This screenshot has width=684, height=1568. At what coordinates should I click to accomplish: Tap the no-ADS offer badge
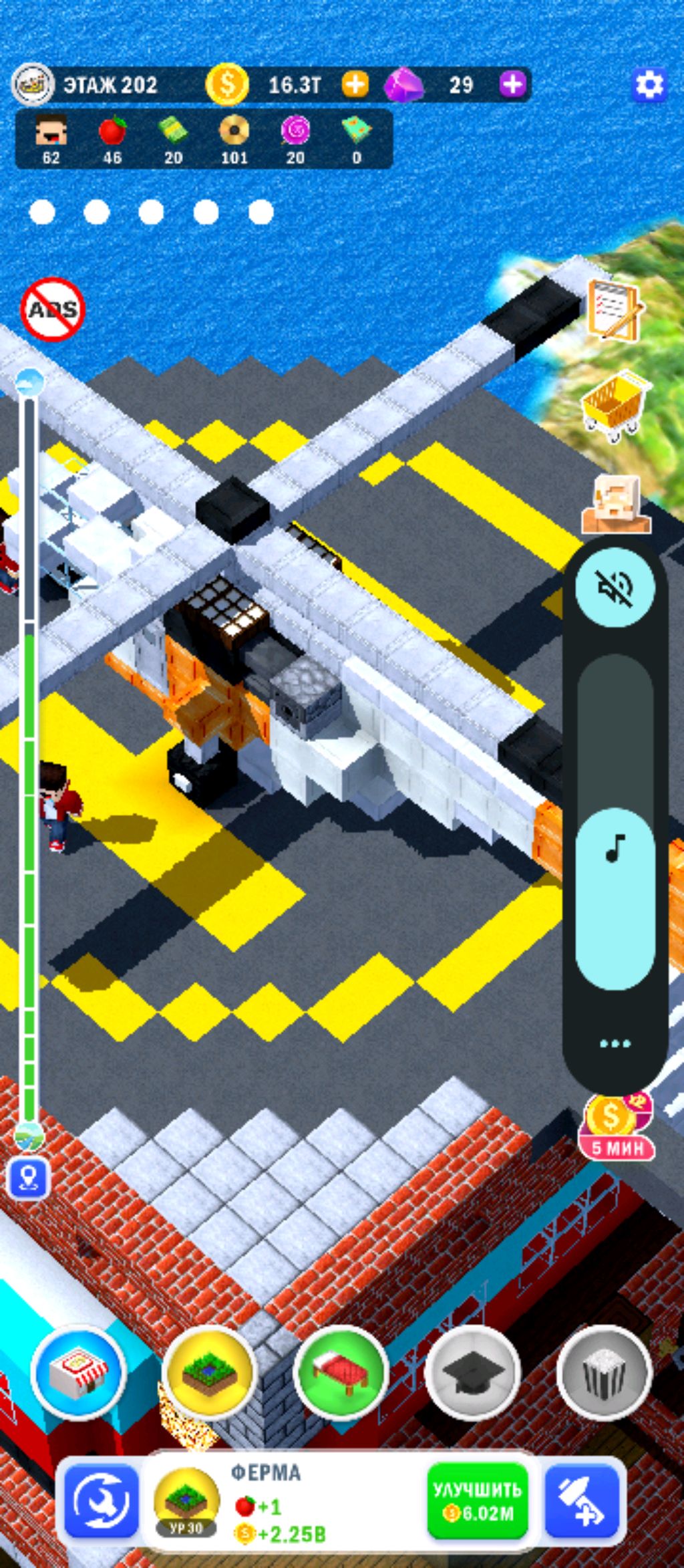(x=53, y=309)
